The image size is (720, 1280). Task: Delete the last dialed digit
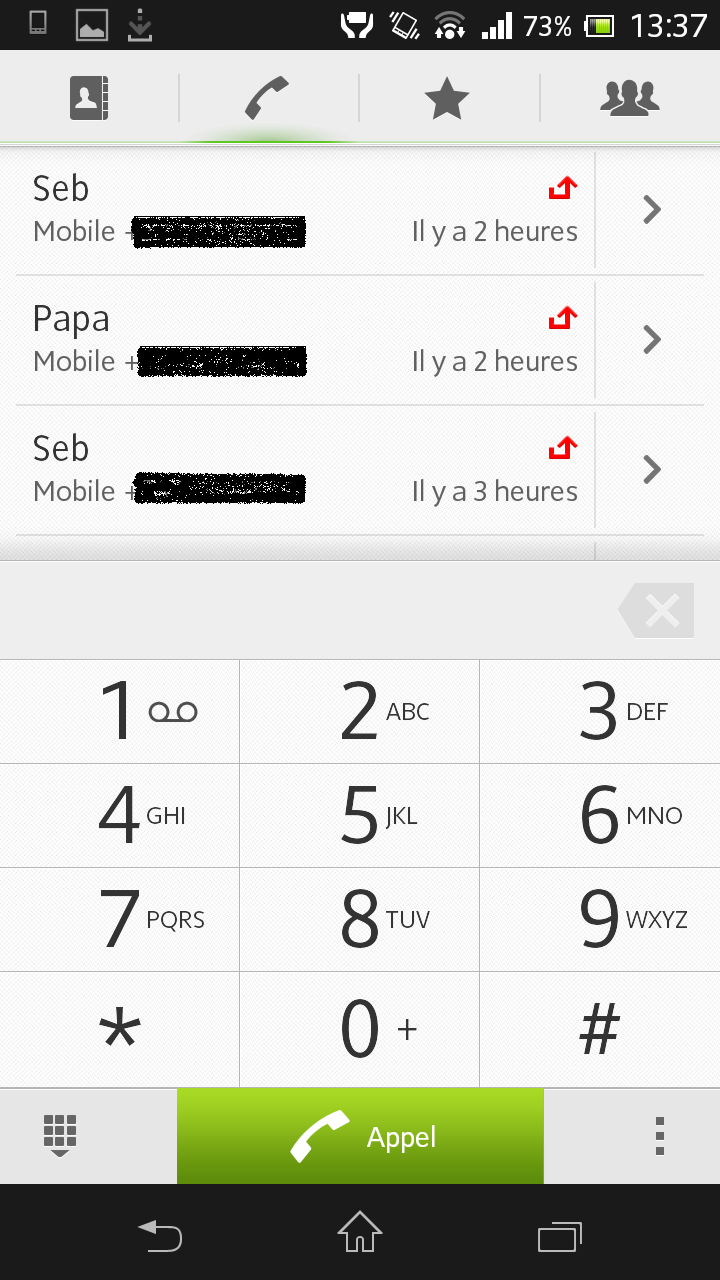point(658,610)
